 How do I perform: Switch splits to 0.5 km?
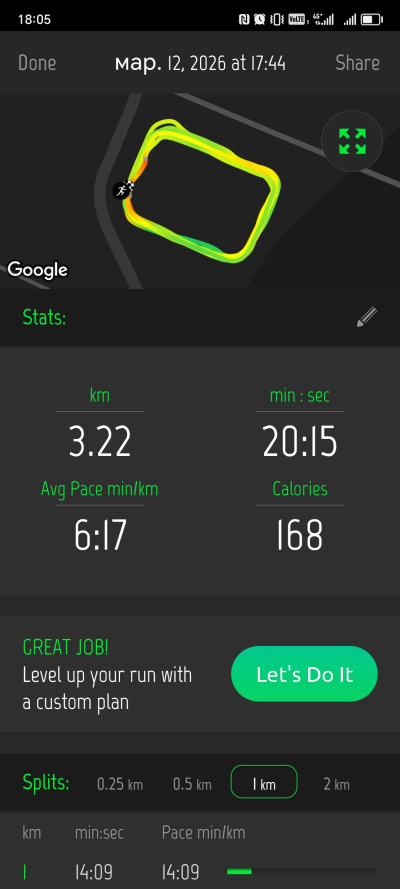192,785
